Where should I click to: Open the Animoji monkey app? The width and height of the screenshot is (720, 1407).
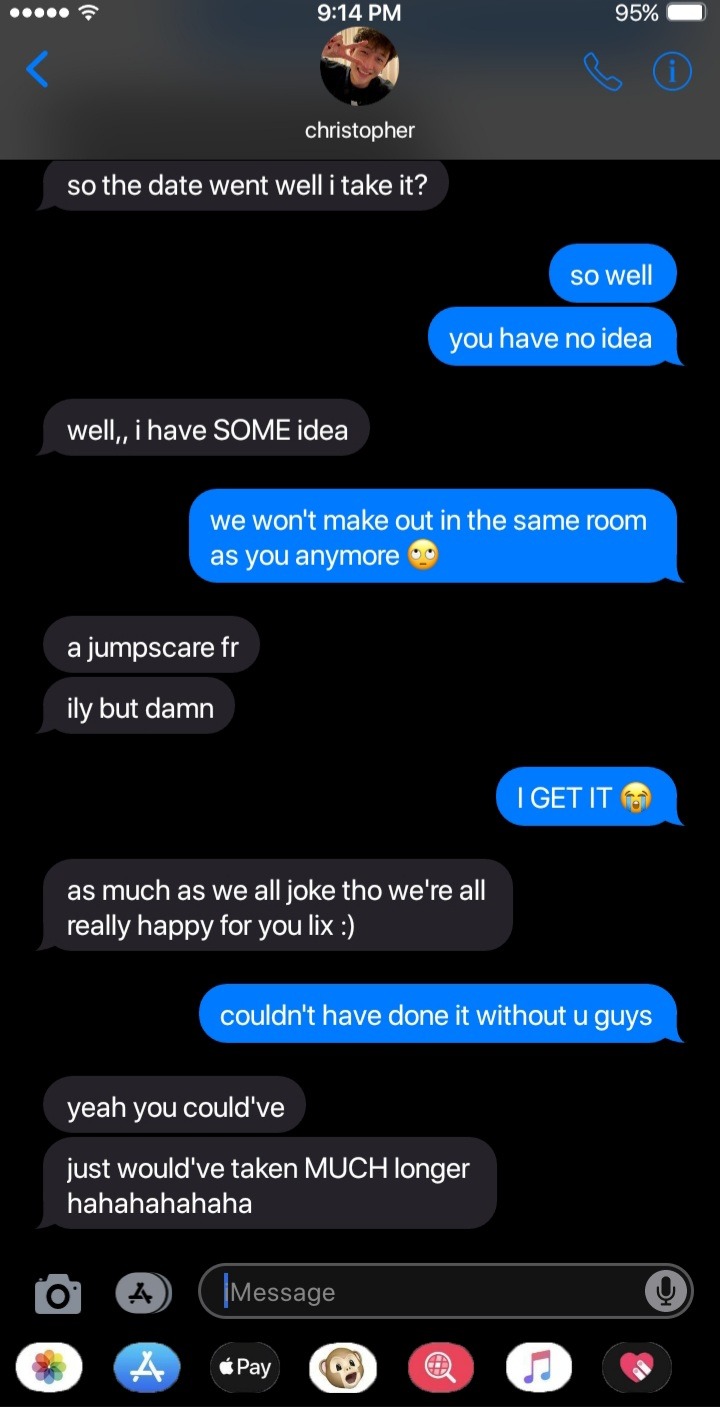(x=343, y=1367)
